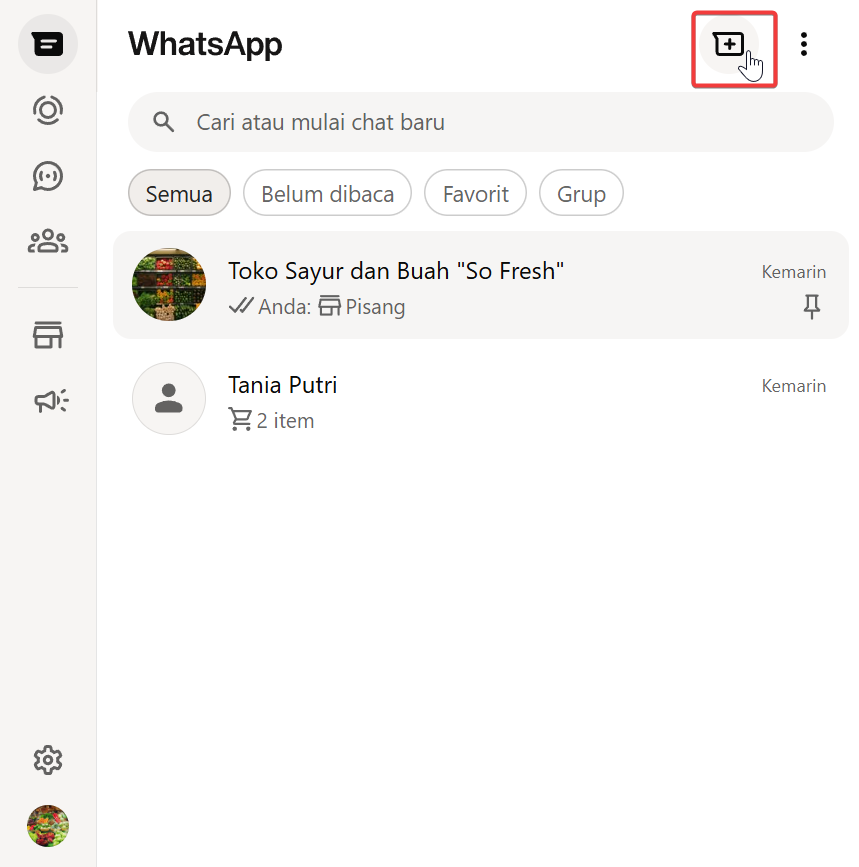Screen dimensions: 859x867
Task: Open Settings from the gear icon
Action: point(48,760)
